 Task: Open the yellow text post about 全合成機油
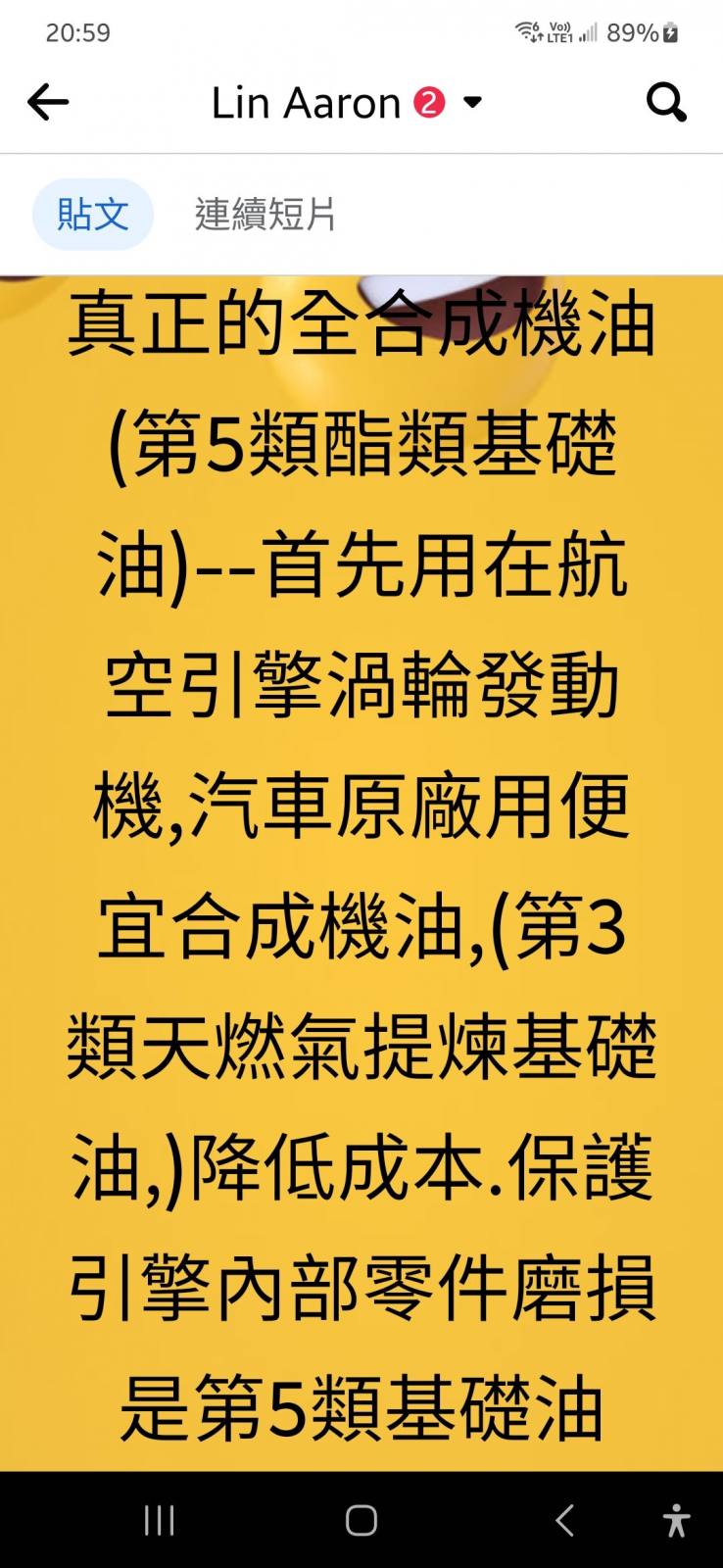pyautogui.click(x=361, y=872)
